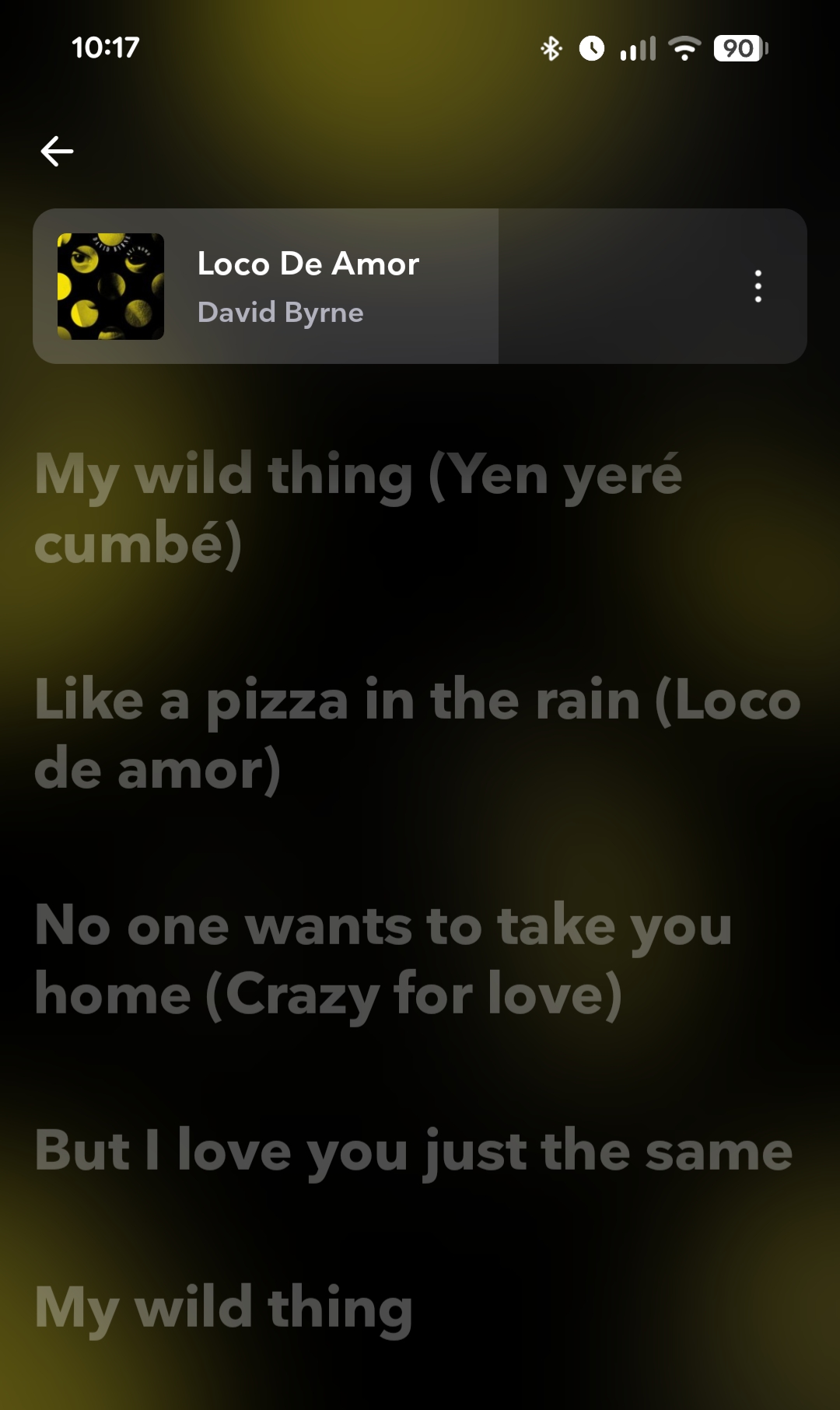Viewport: 840px width, 1410px height.
Task: Open the three-dot menu on the song card
Action: [758, 286]
